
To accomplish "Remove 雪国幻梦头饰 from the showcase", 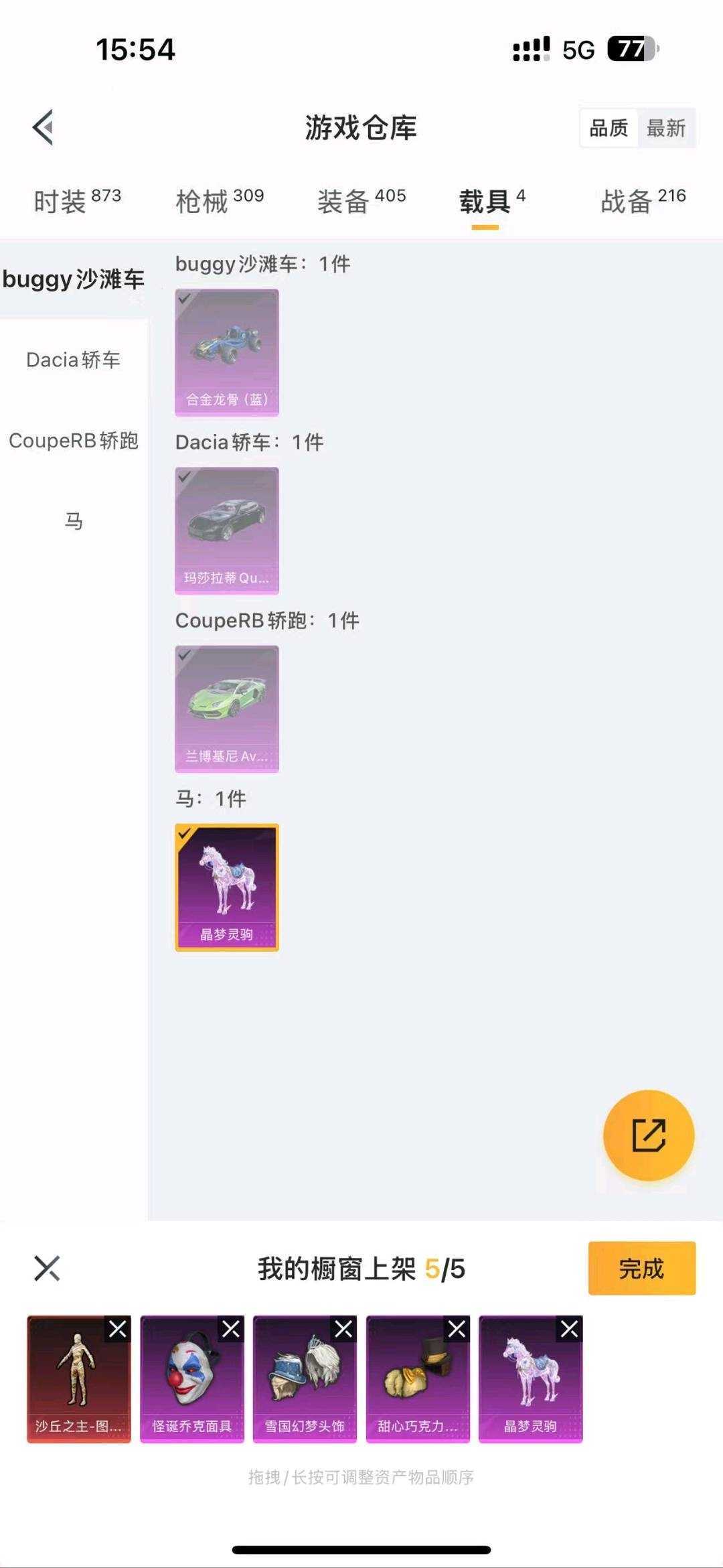I will click(x=344, y=1329).
